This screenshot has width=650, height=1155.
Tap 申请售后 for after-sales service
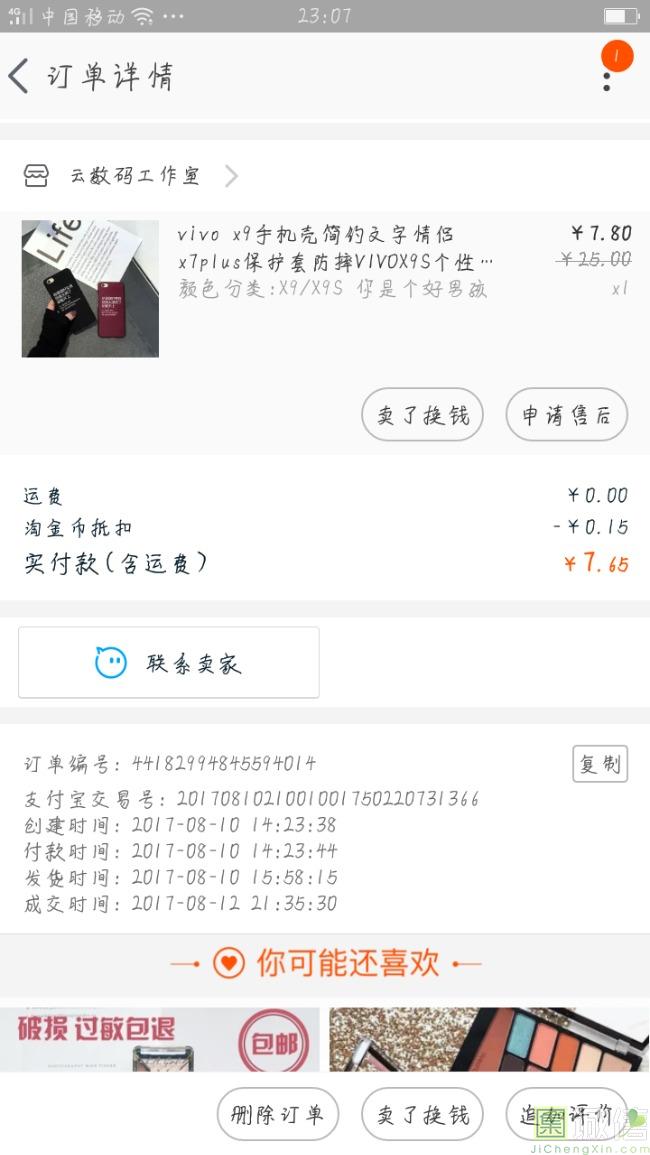(567, 415)
